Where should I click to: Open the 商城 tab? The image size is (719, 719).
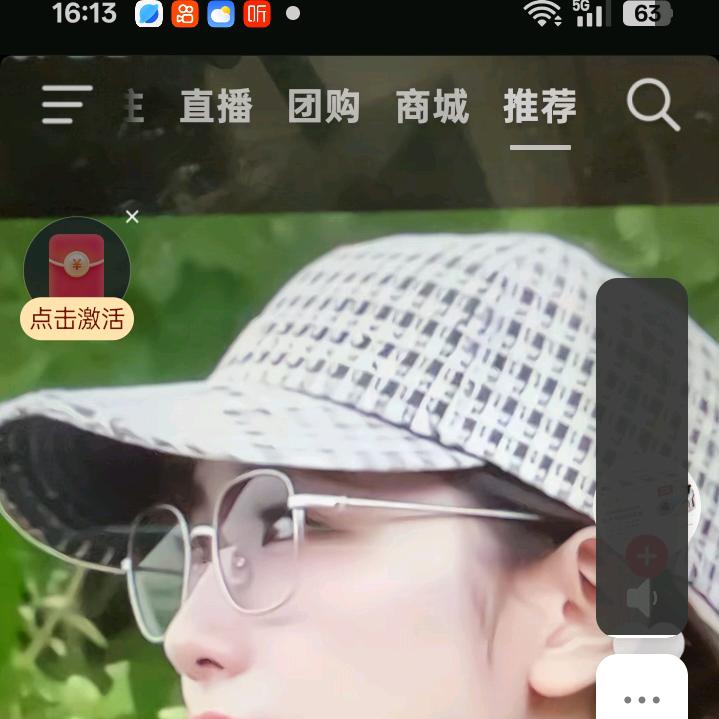pos(432,106)
